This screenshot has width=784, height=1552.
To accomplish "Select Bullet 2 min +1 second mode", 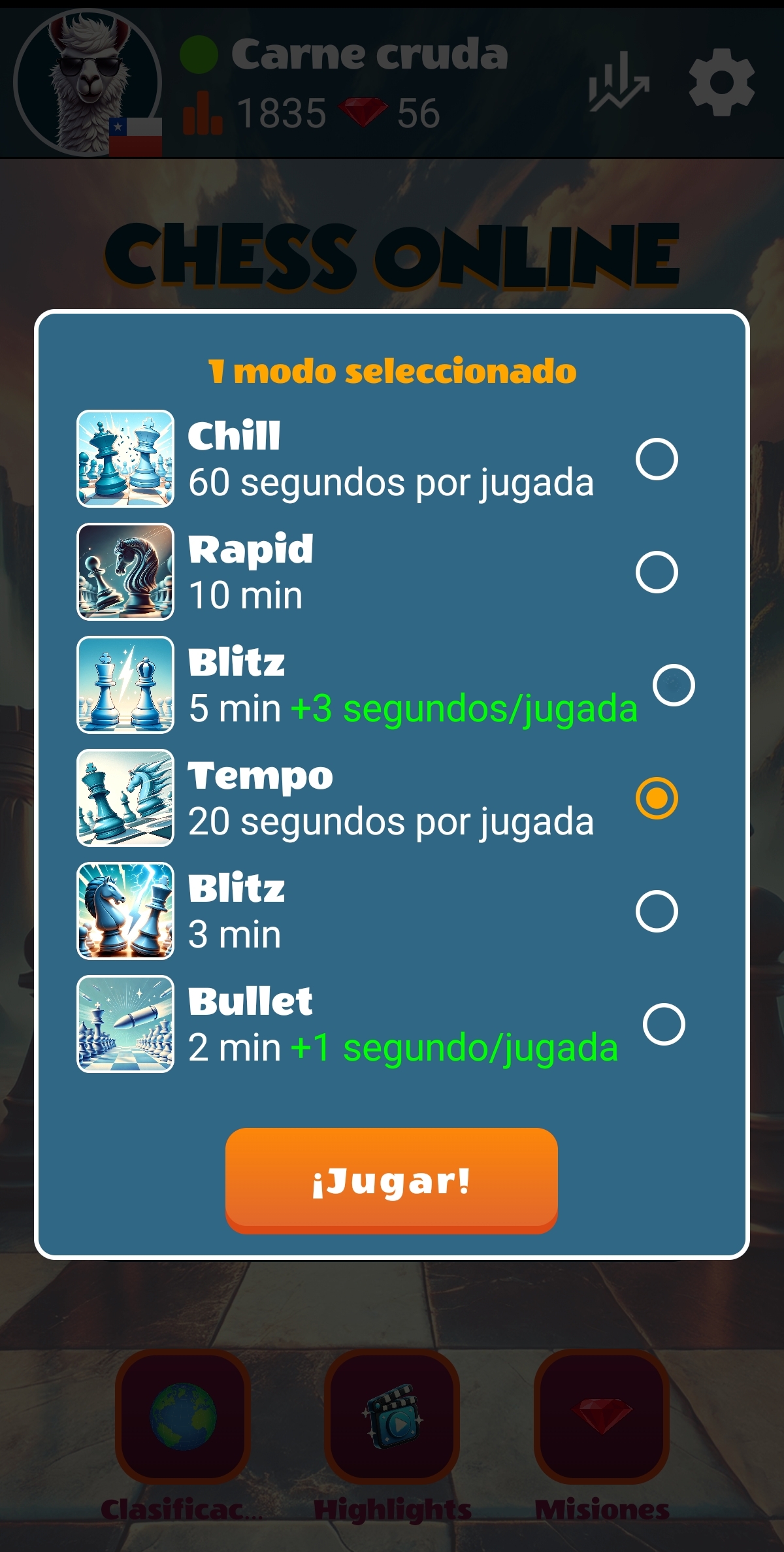I will (663, 1024).
